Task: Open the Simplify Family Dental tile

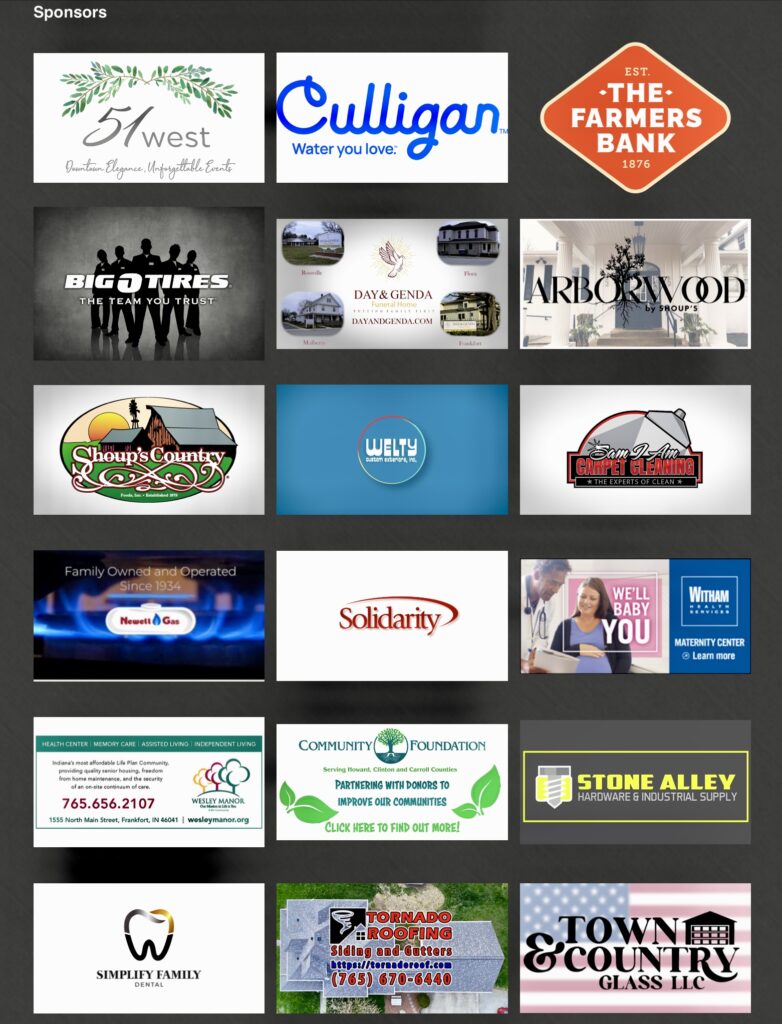Action: pyautogui.click(x=149, y=948)
